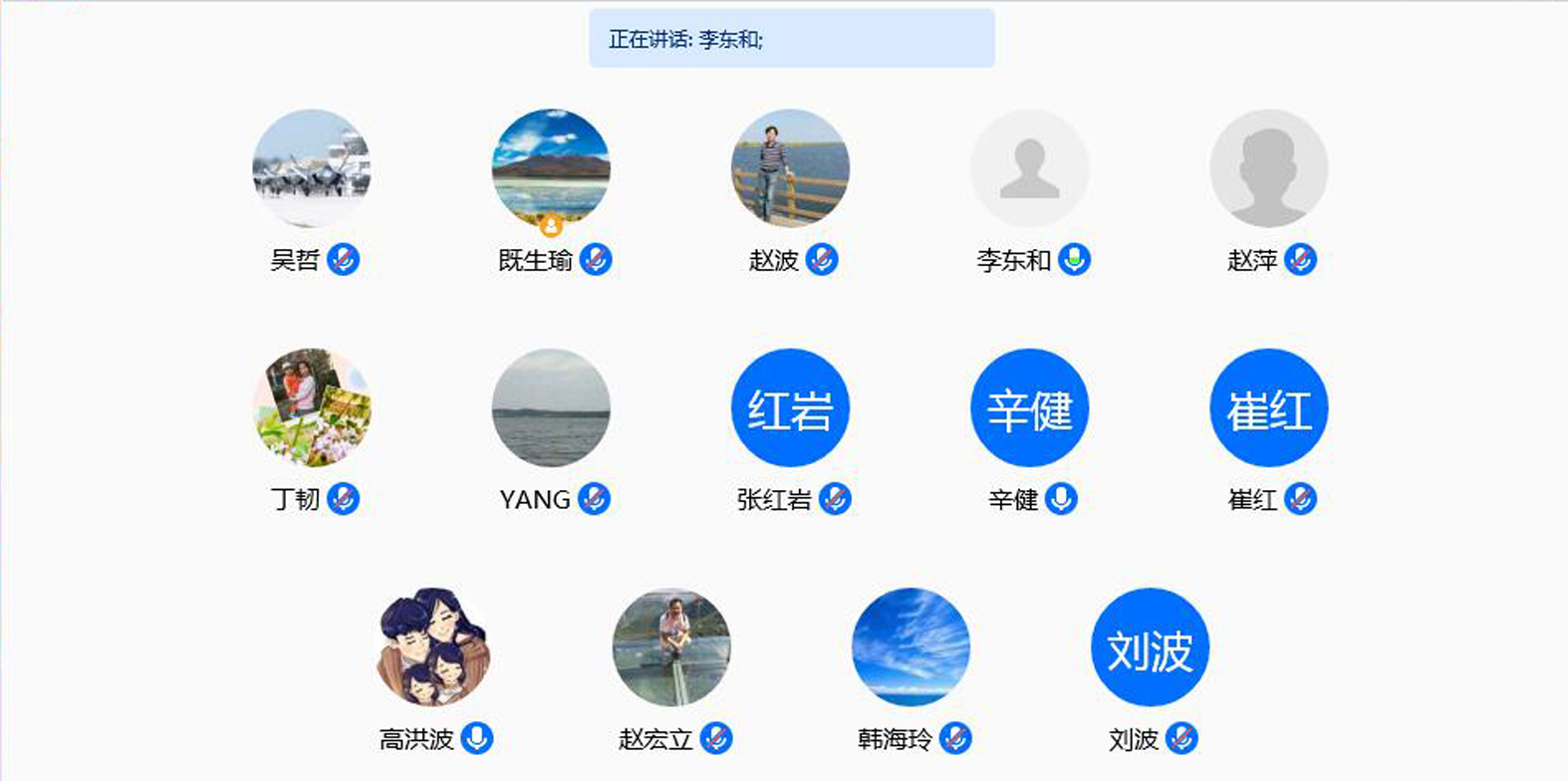Select 李东和's default avatar
The height and width of the screenshot is (781, 1568).
(x=1029, y=168)
